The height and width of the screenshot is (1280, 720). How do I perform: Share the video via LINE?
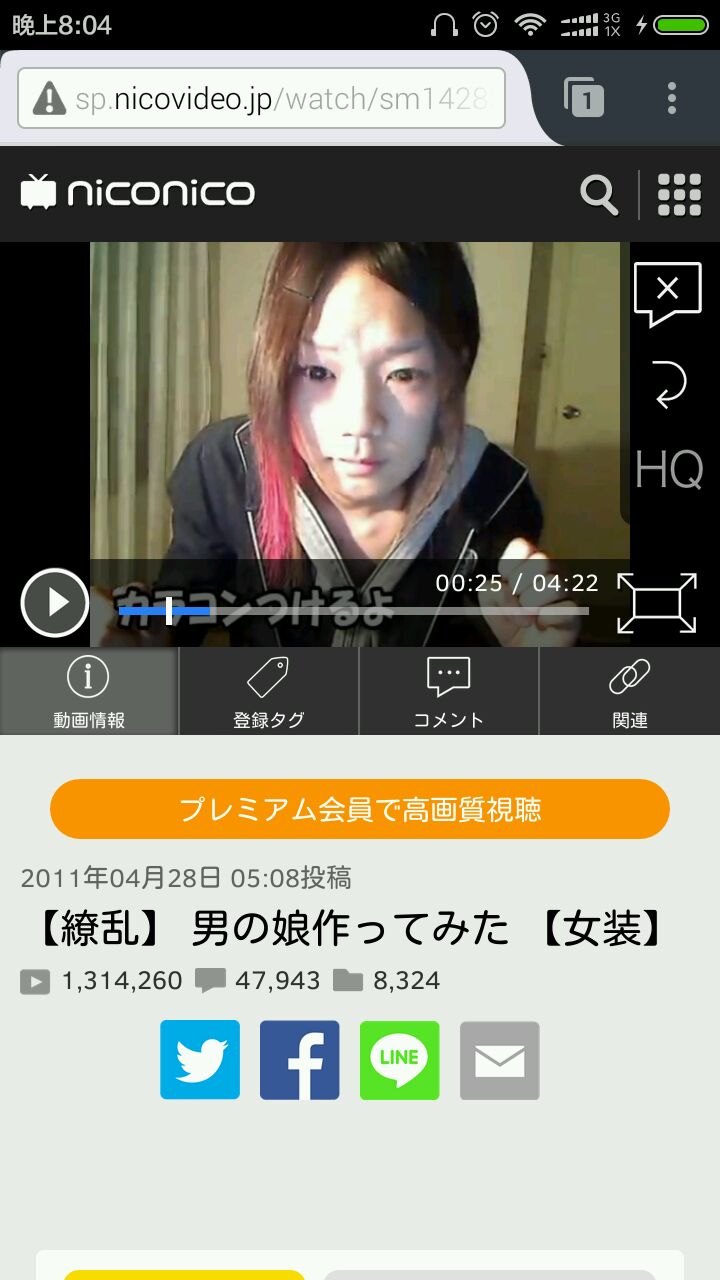point(400,1060)
